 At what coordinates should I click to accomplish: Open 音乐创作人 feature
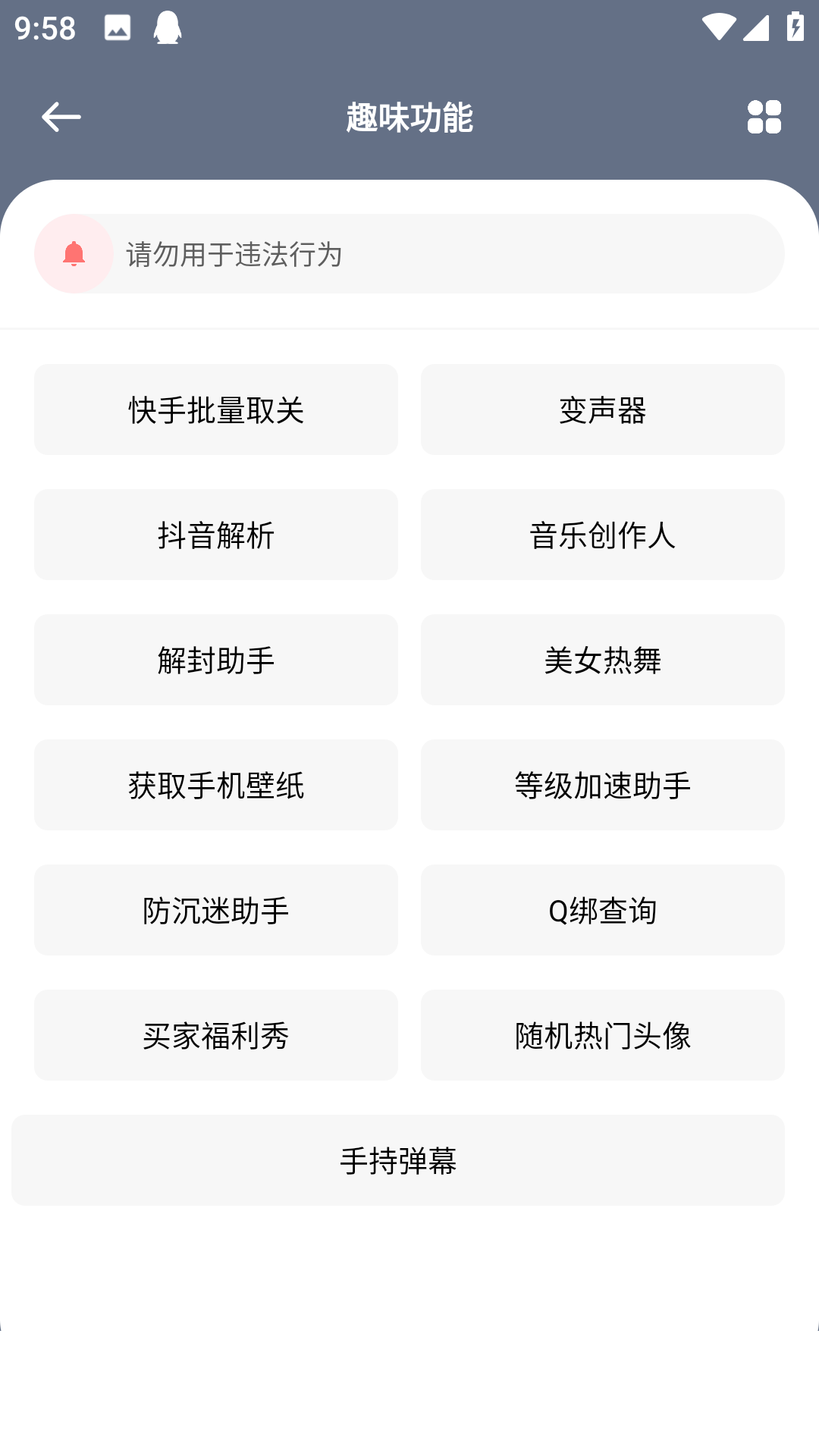(x=603, y=535)
